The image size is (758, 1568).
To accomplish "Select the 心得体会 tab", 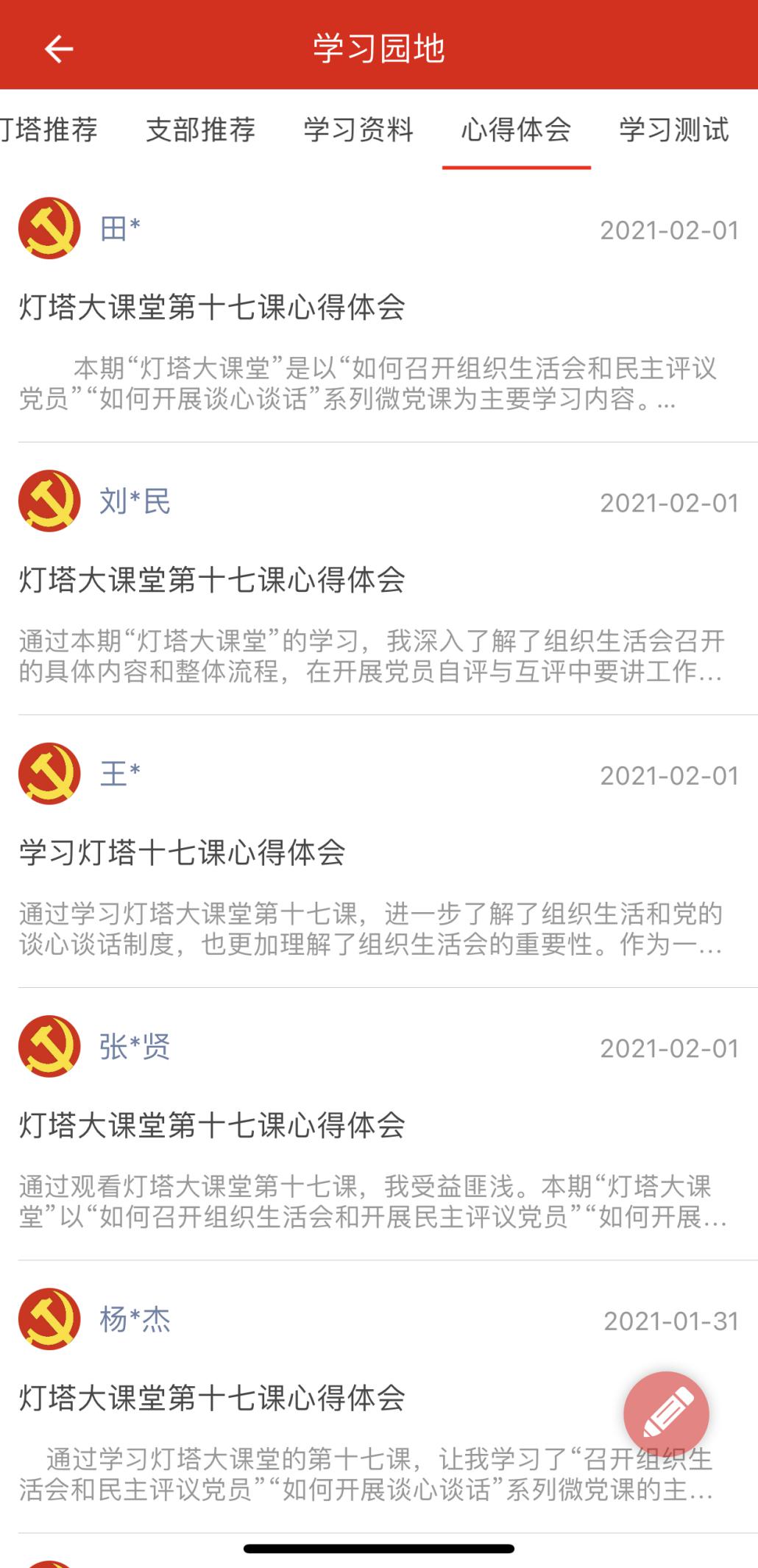I will (516, 130).
